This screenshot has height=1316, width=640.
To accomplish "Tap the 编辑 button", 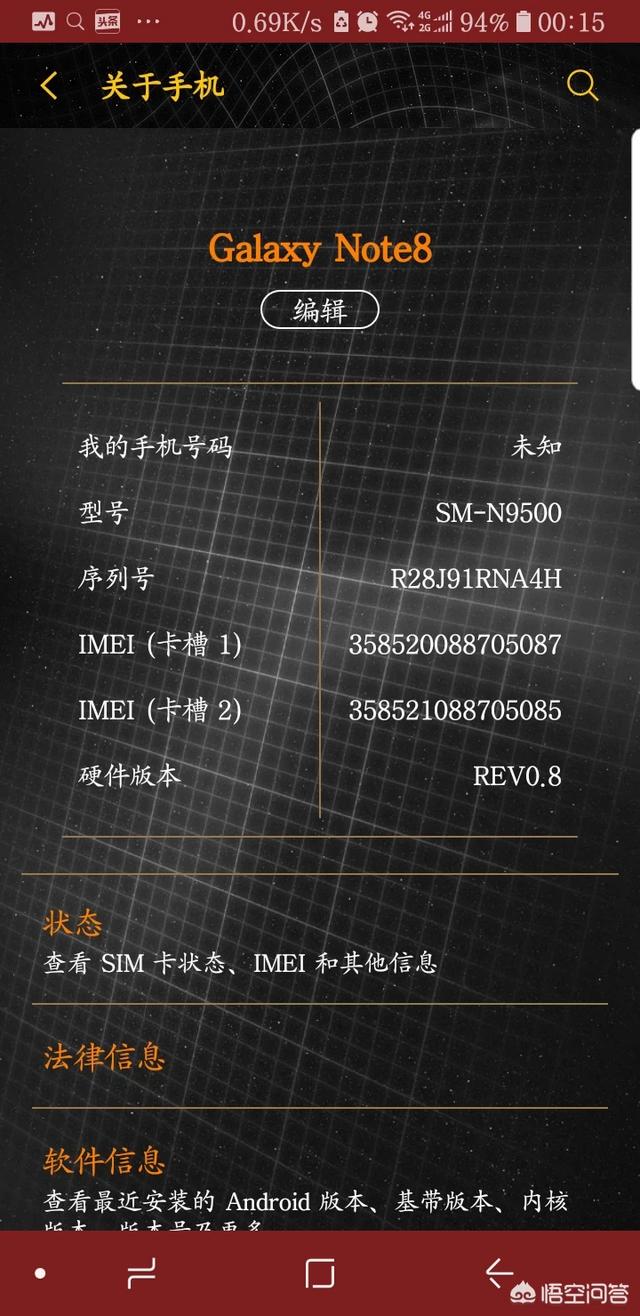I will (320, 310).
